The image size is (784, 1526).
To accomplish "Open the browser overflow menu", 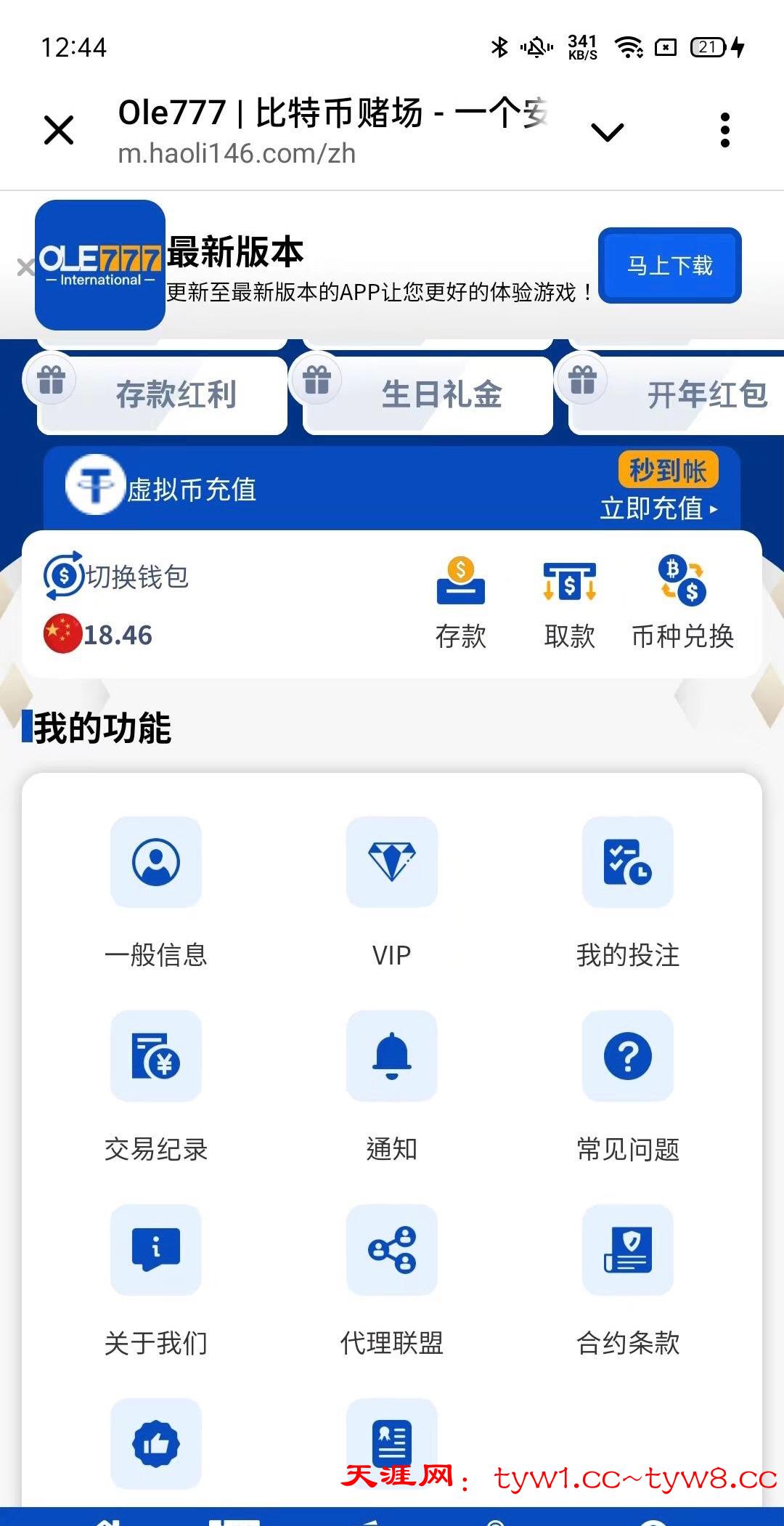I will pos(724,131).
